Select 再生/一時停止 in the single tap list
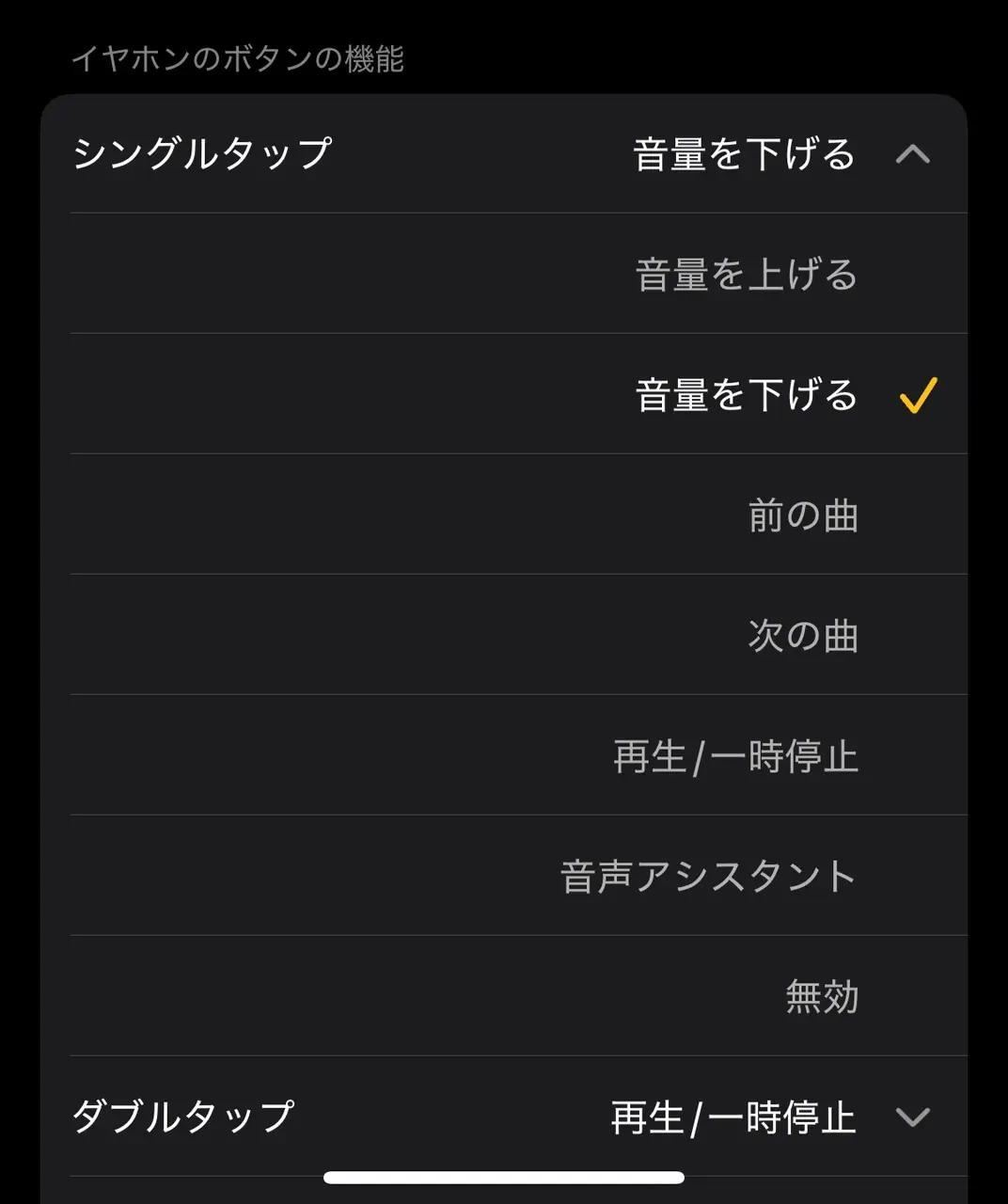 (735, 756)
